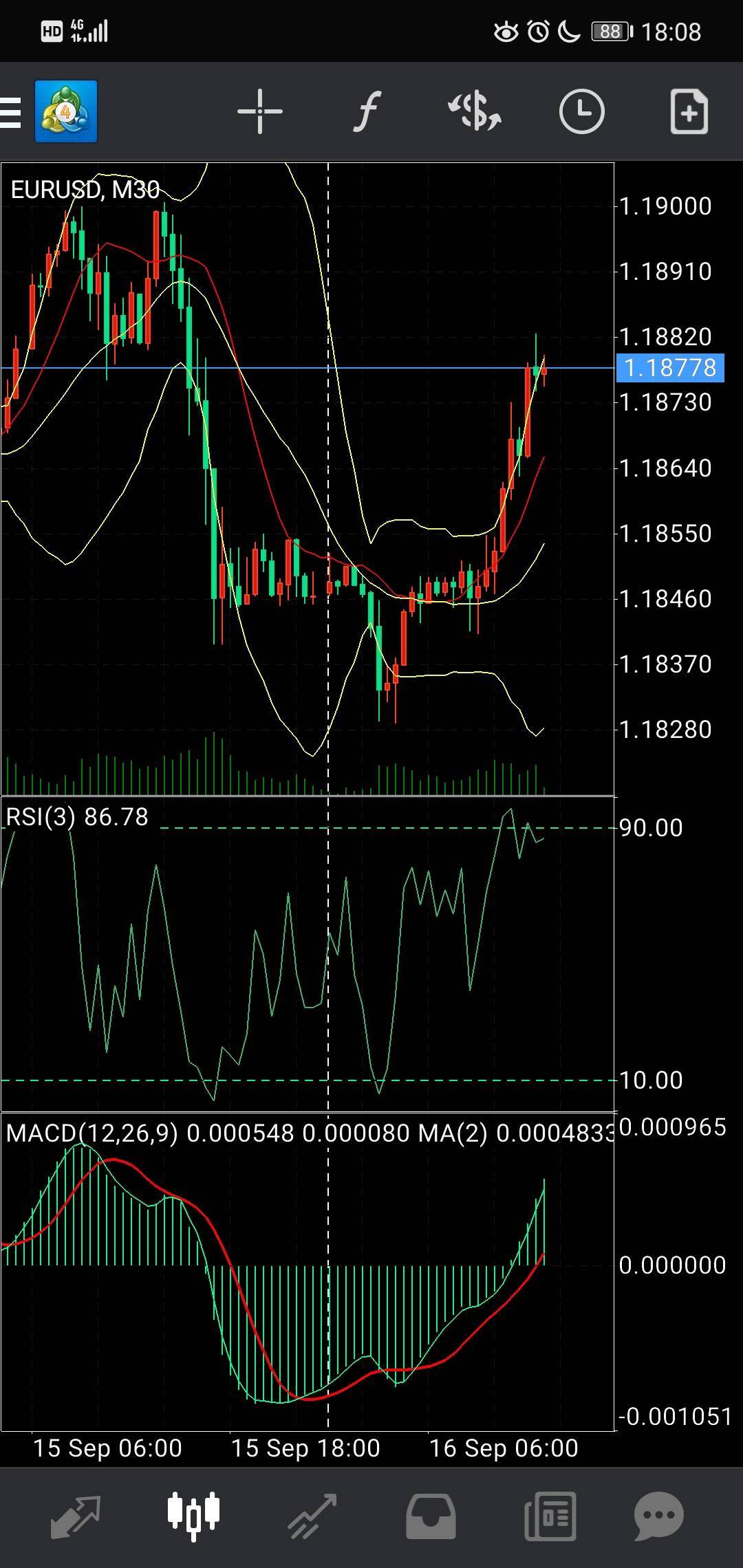
Task: Open the indicators list
Action: coord(367,111)
